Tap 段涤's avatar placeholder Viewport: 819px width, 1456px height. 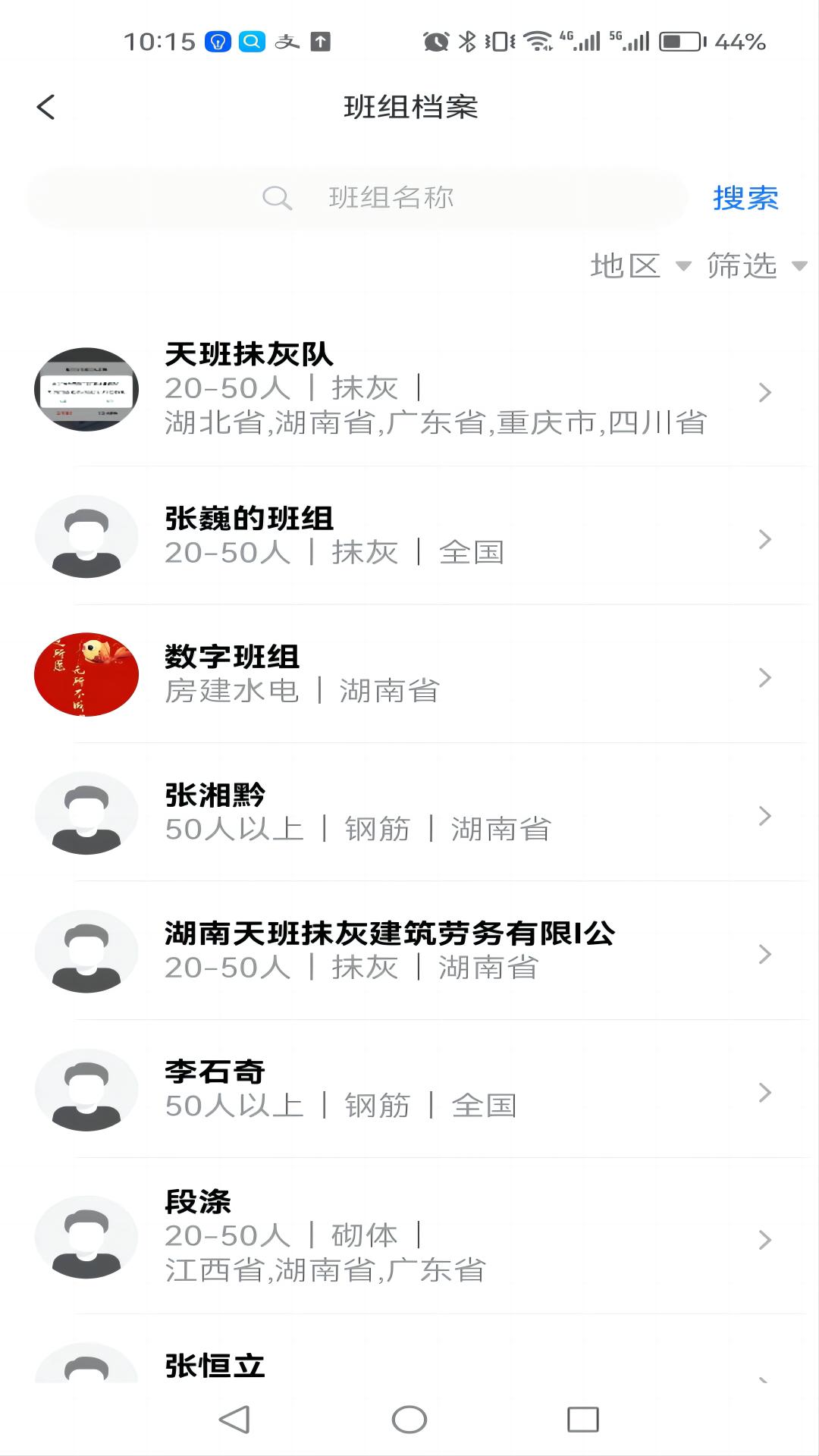86,1236
